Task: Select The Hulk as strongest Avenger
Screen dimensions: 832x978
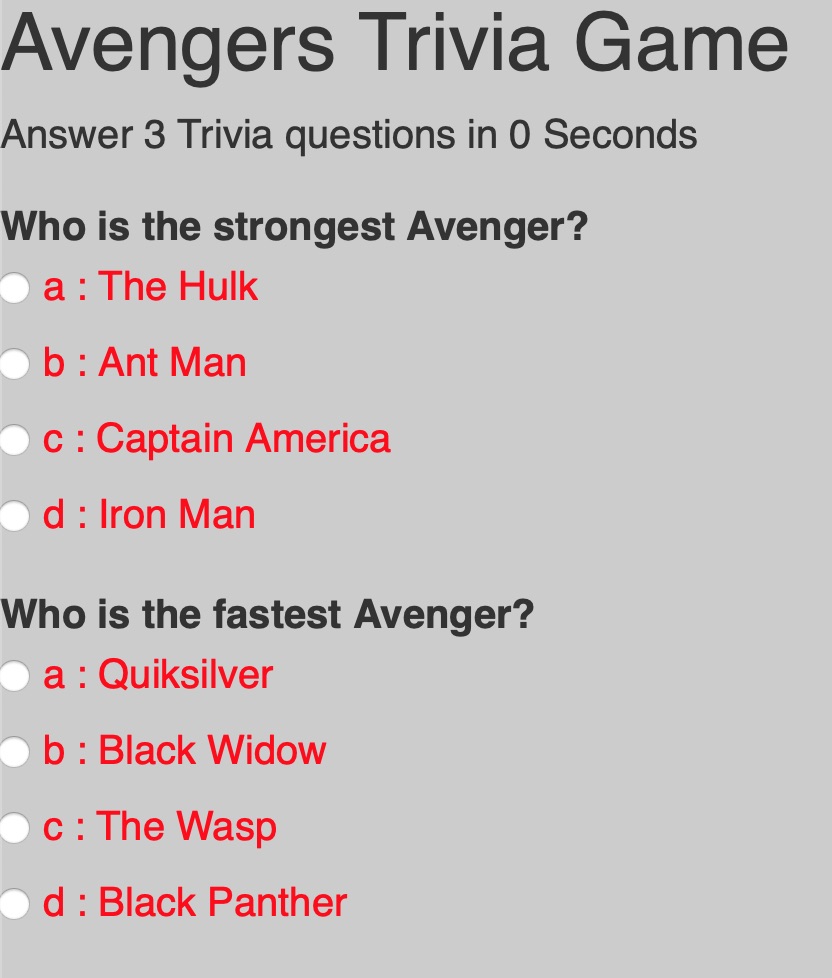Action: click(14, 288)
